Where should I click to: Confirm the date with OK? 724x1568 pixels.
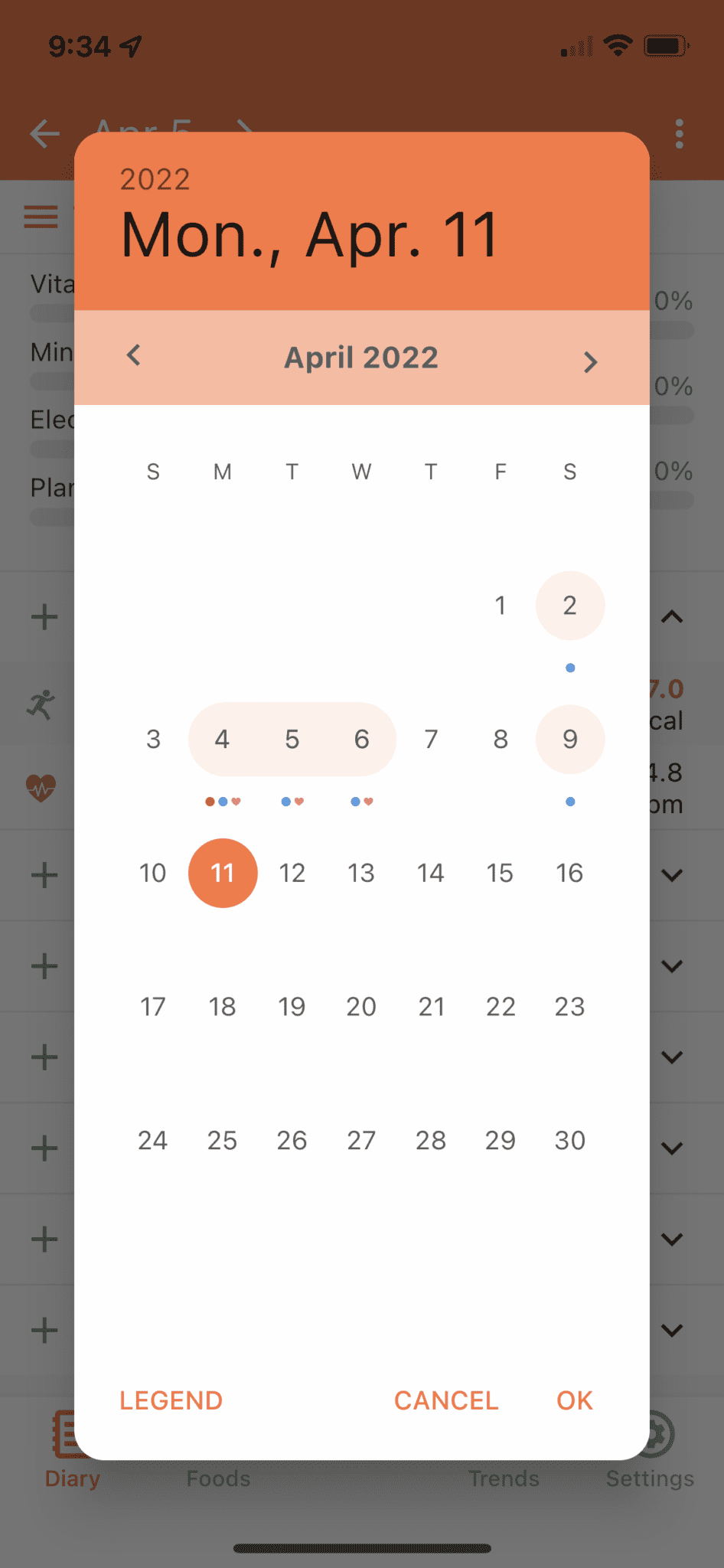[572, 1400]
